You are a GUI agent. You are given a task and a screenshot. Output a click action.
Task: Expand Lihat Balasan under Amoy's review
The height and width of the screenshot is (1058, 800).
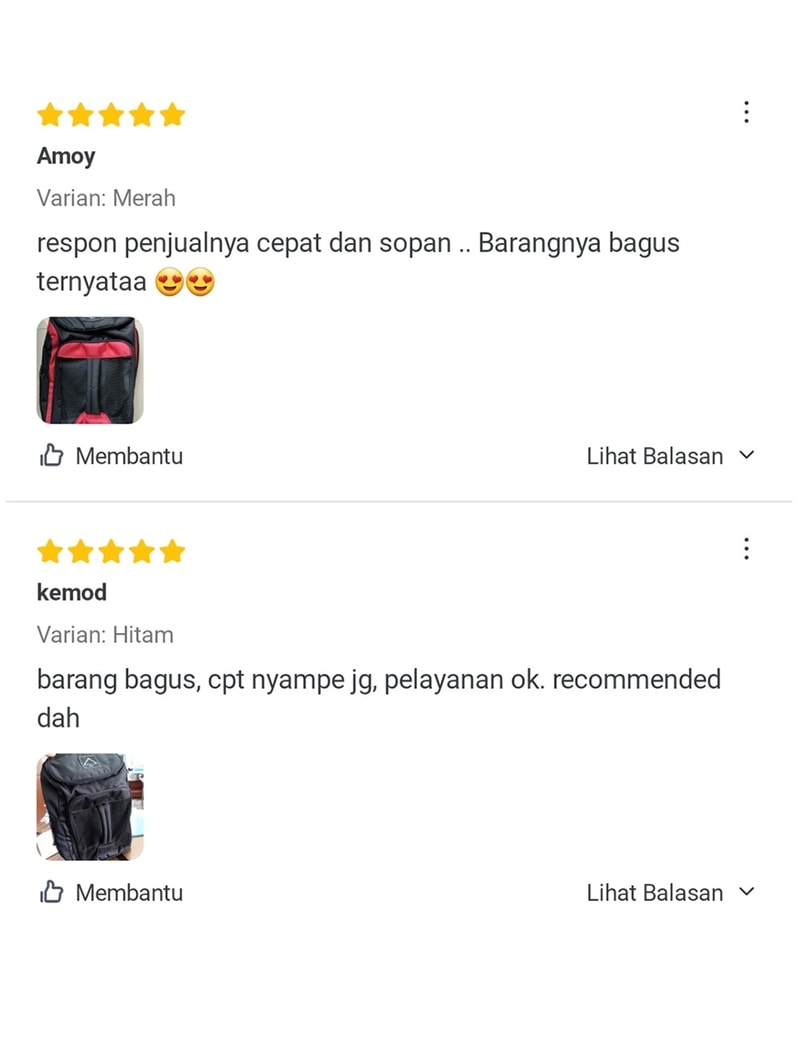[670, 456]
